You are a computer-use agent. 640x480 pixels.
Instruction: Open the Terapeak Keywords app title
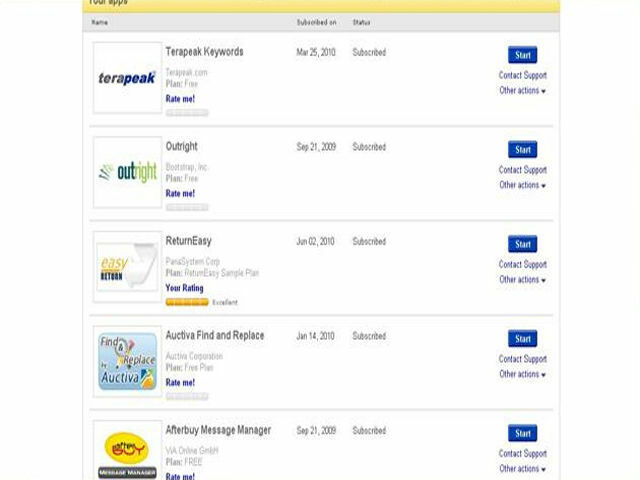[x=204, y=52]
